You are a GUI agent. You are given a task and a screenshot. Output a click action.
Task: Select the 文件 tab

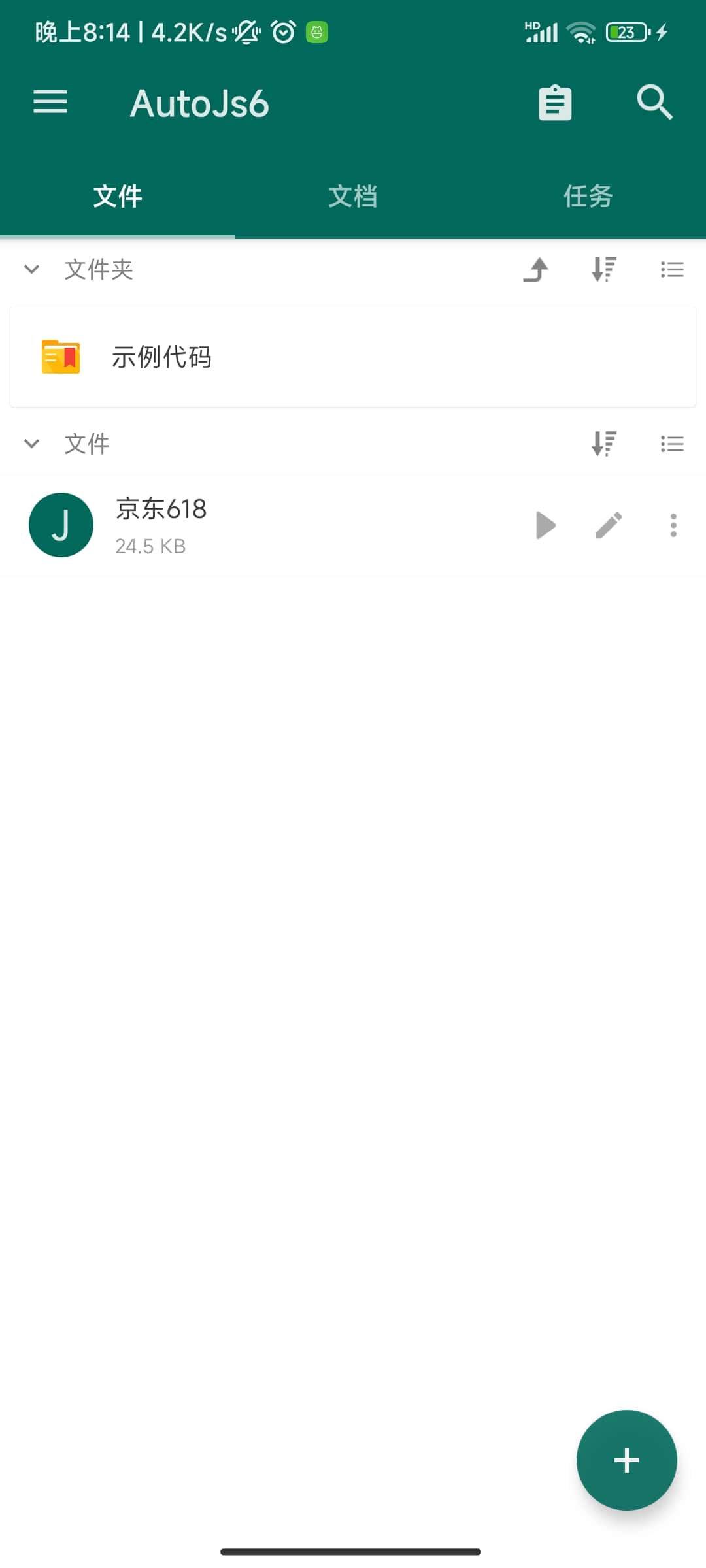pyautogui.click(x=118, y=195)
